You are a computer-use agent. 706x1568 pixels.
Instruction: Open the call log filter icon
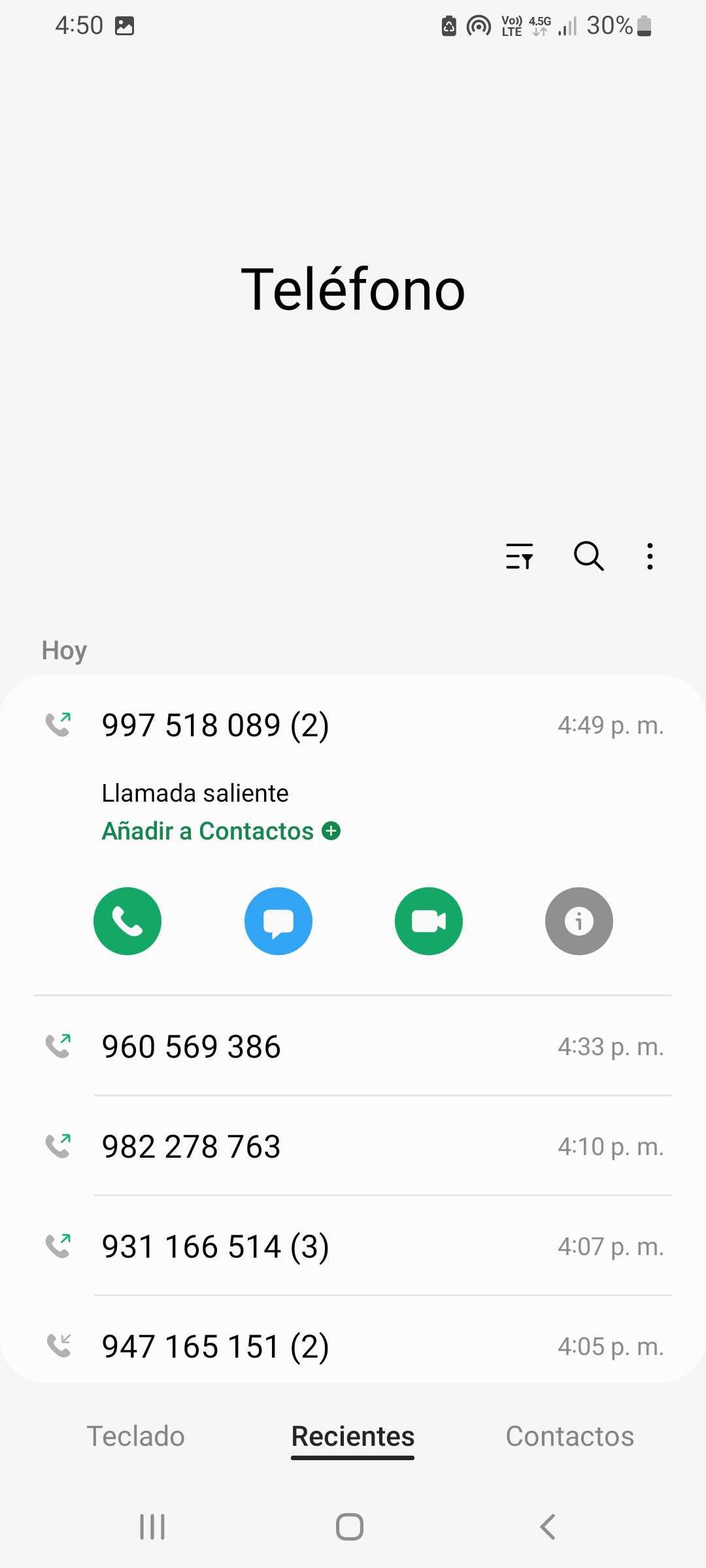coord(520,557)
